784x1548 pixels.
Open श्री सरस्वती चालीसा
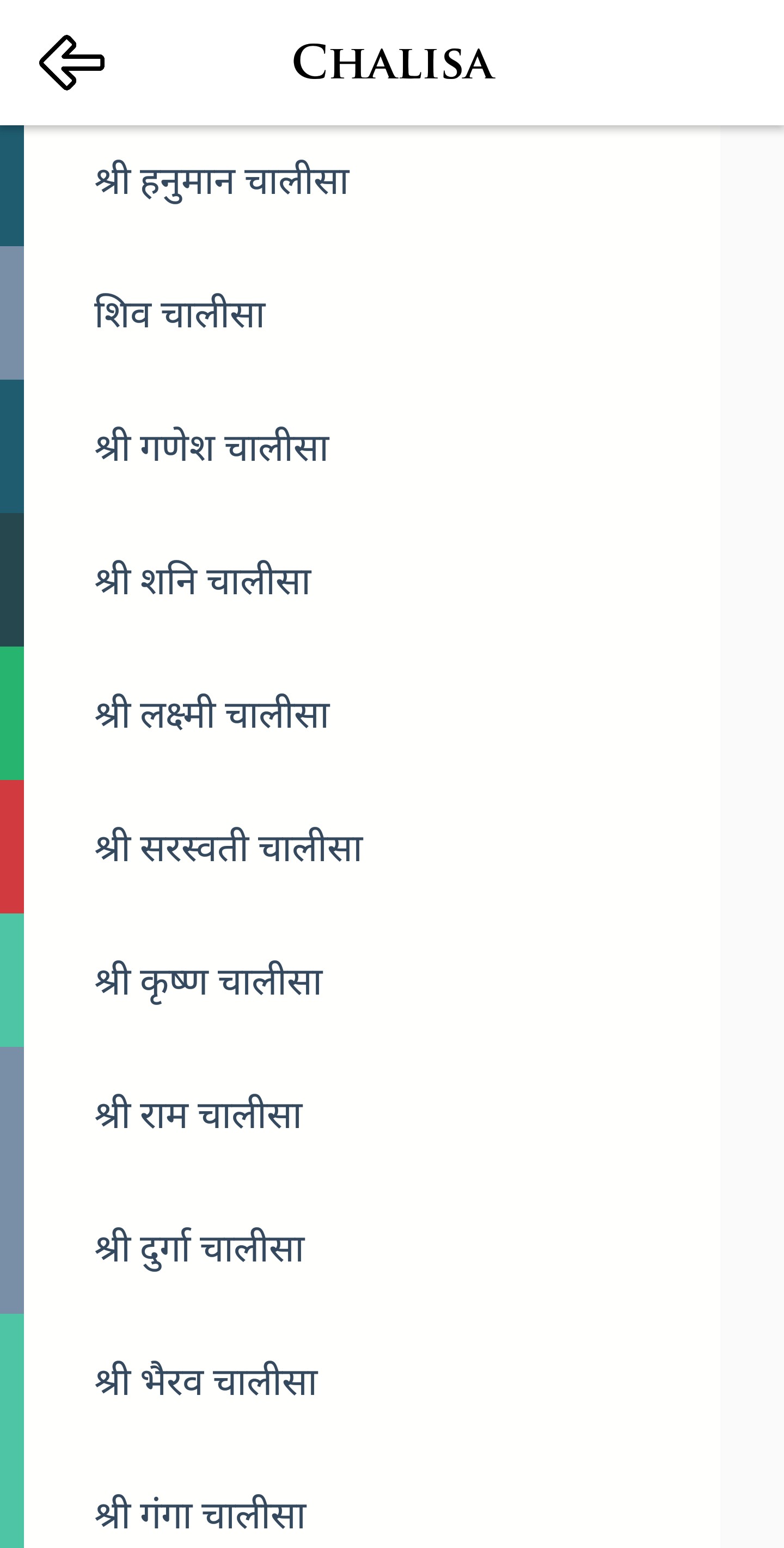point(229,848)
